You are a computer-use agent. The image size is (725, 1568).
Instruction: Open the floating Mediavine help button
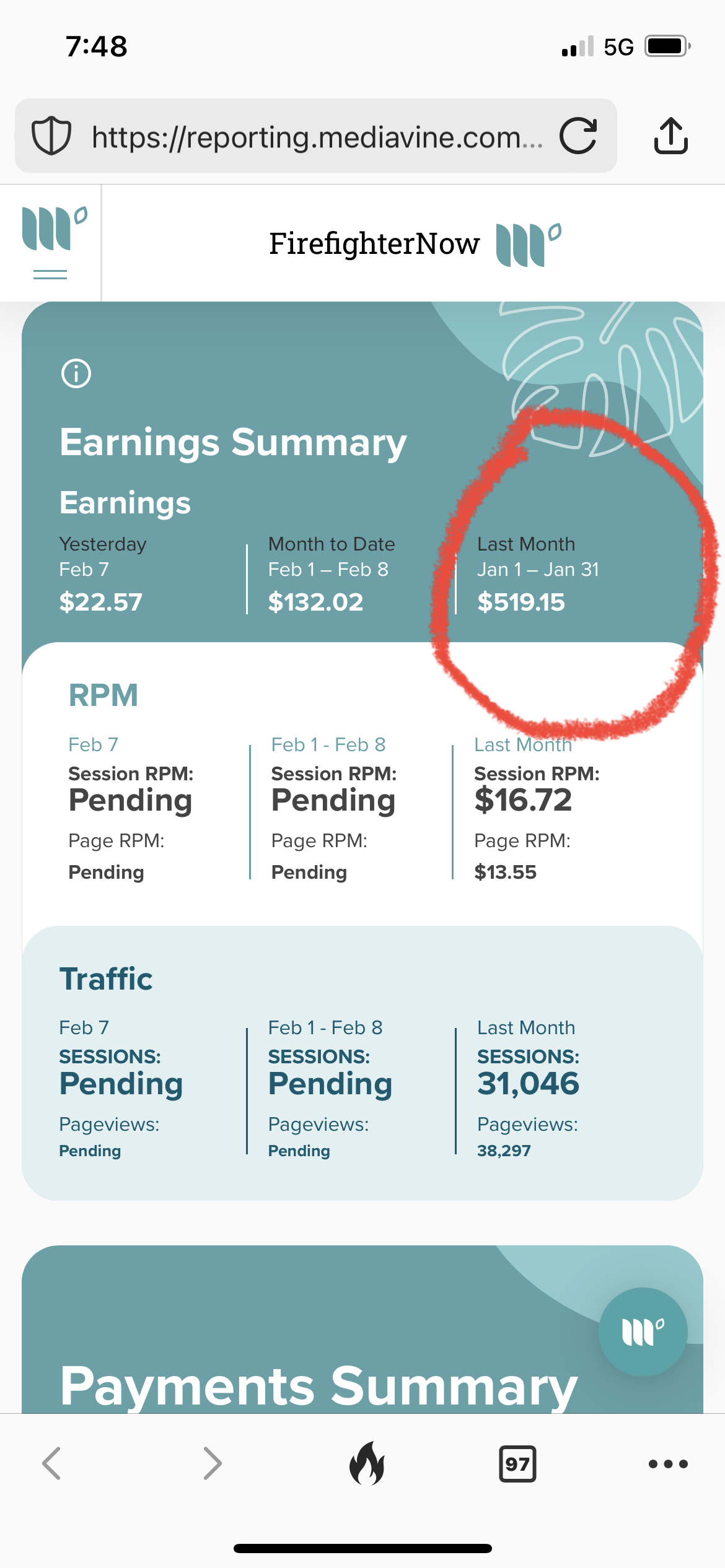coord(643,1331)
